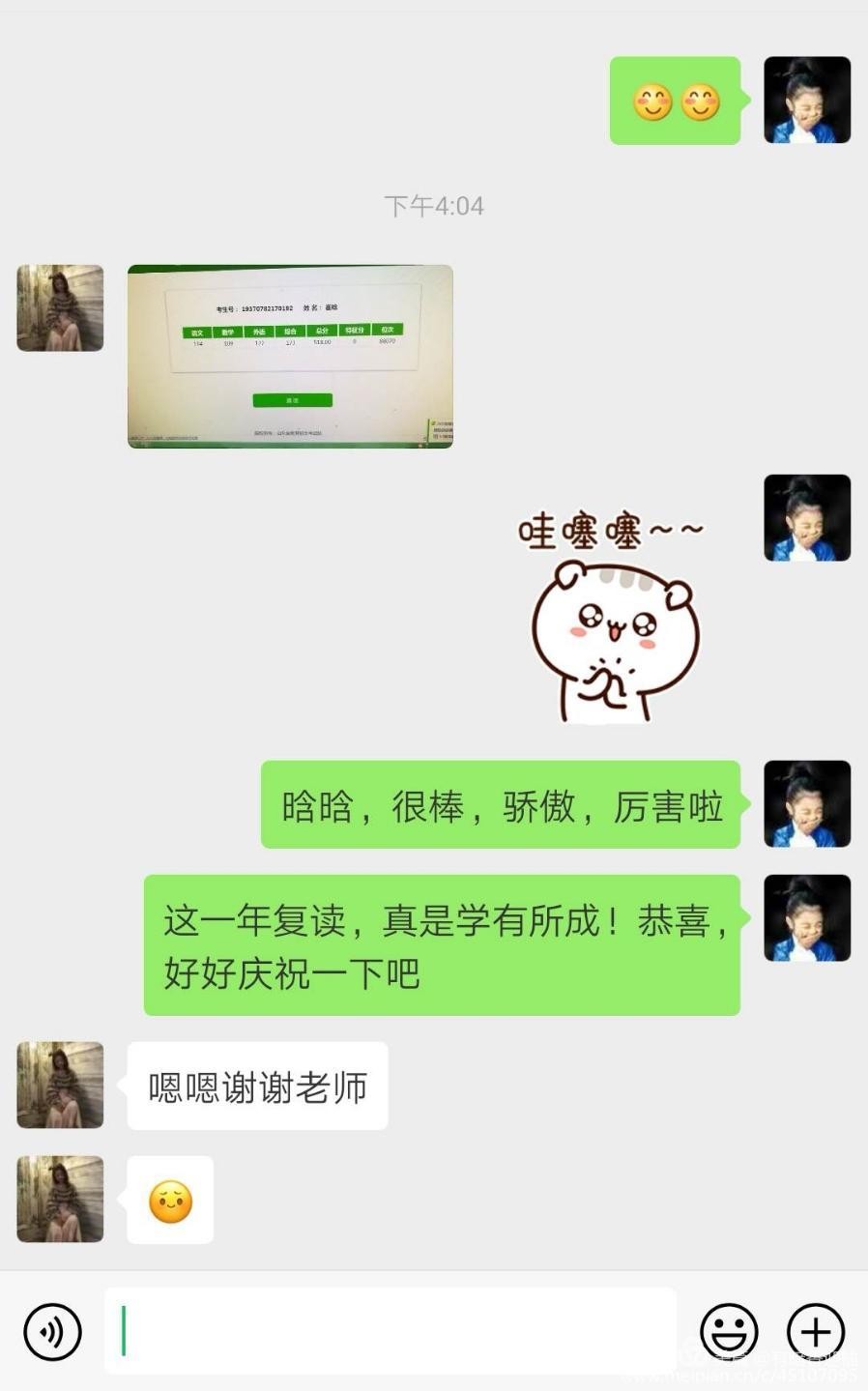Focus the message text field
Image resolution: width=868 pixels, height=1391 pixels.
click(390, 1331)
